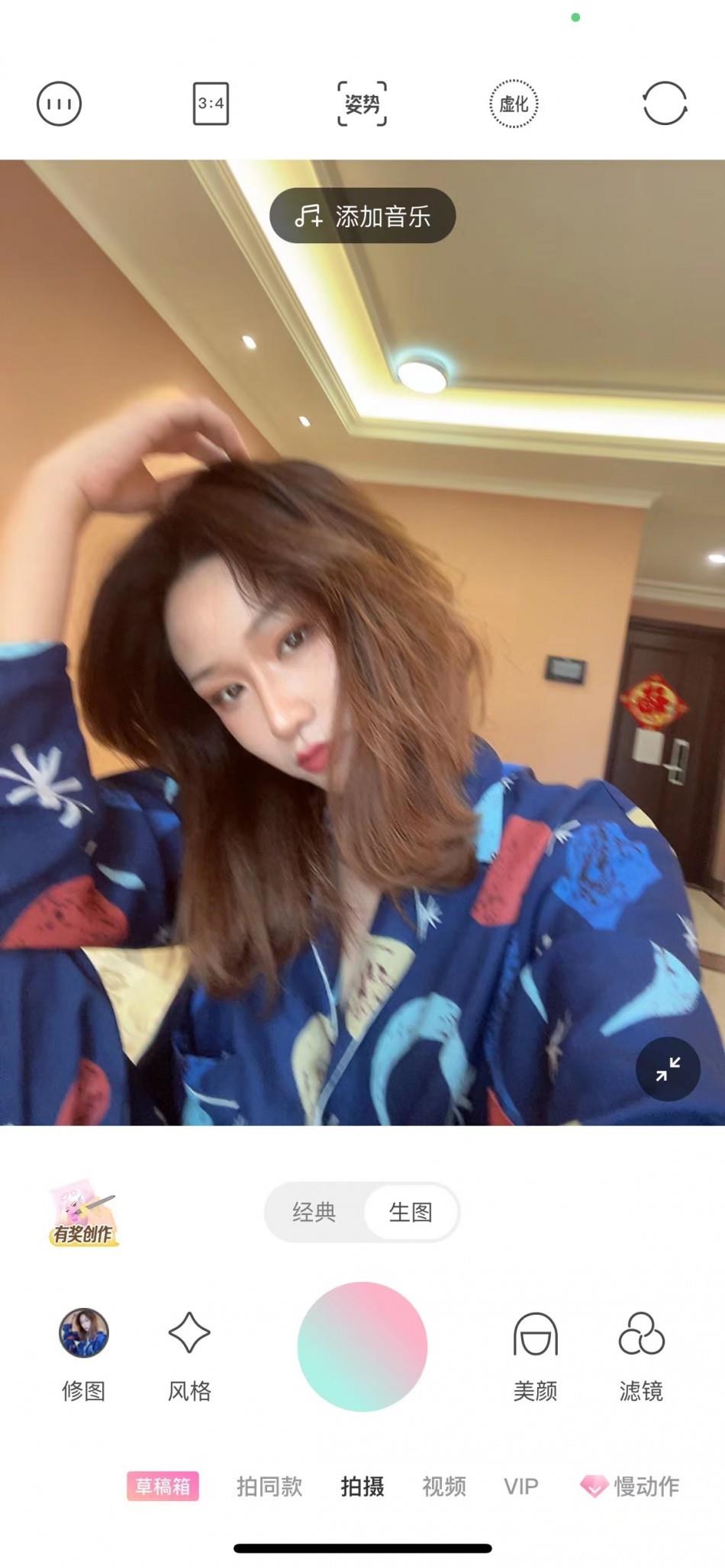Image resolution: width=725 pixels, height=1568 pixels.
Task: Switch to 经典 mode
Action: click(x=314, y=1212)
